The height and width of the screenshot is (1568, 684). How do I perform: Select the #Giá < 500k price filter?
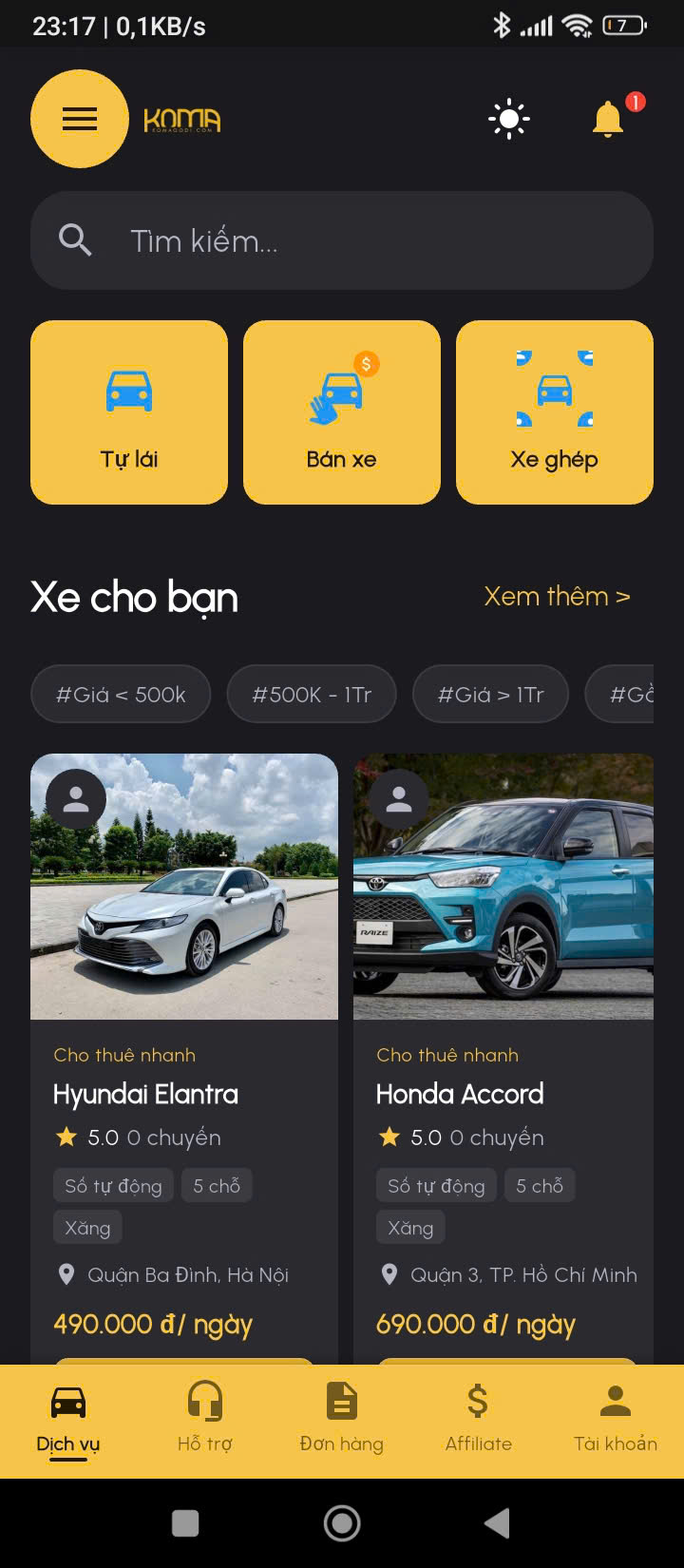(121, 694)
